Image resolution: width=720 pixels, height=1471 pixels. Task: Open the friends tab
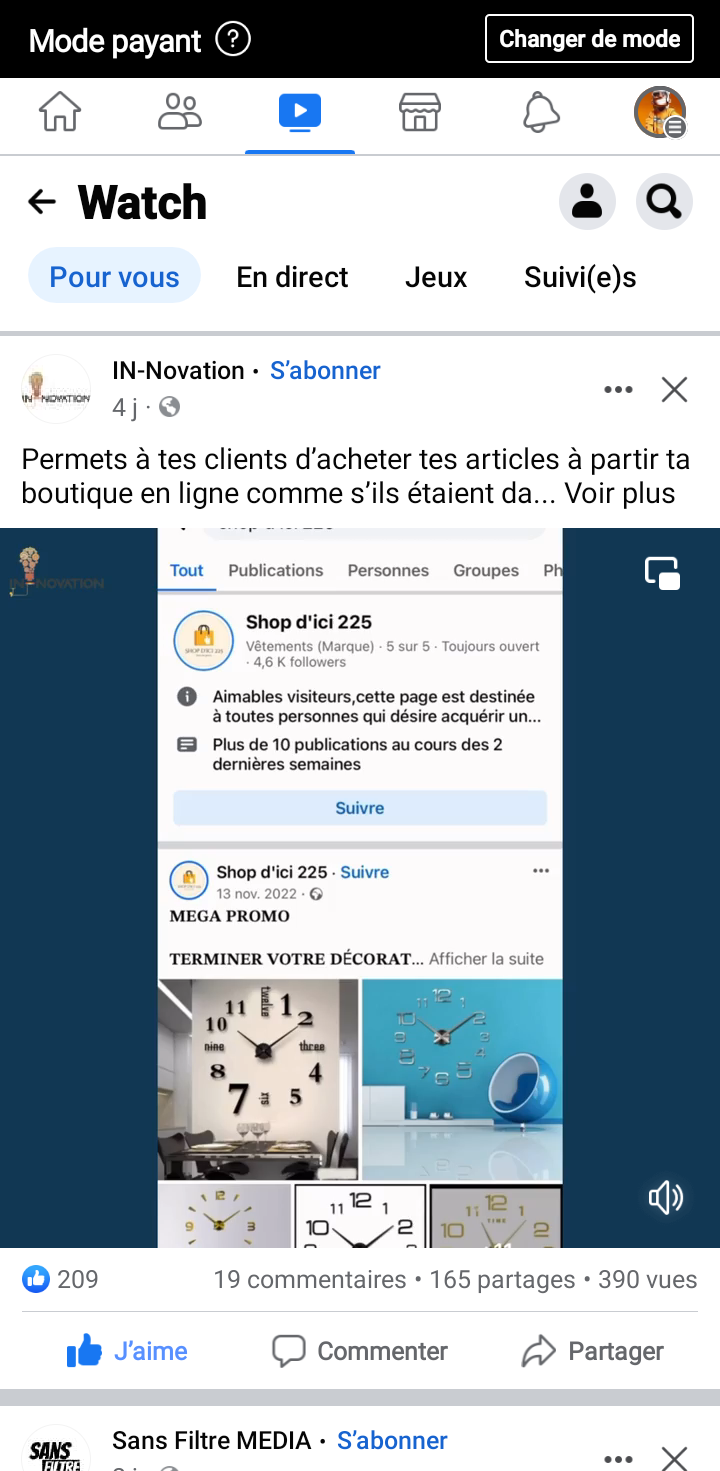click(x=180, y=111)
